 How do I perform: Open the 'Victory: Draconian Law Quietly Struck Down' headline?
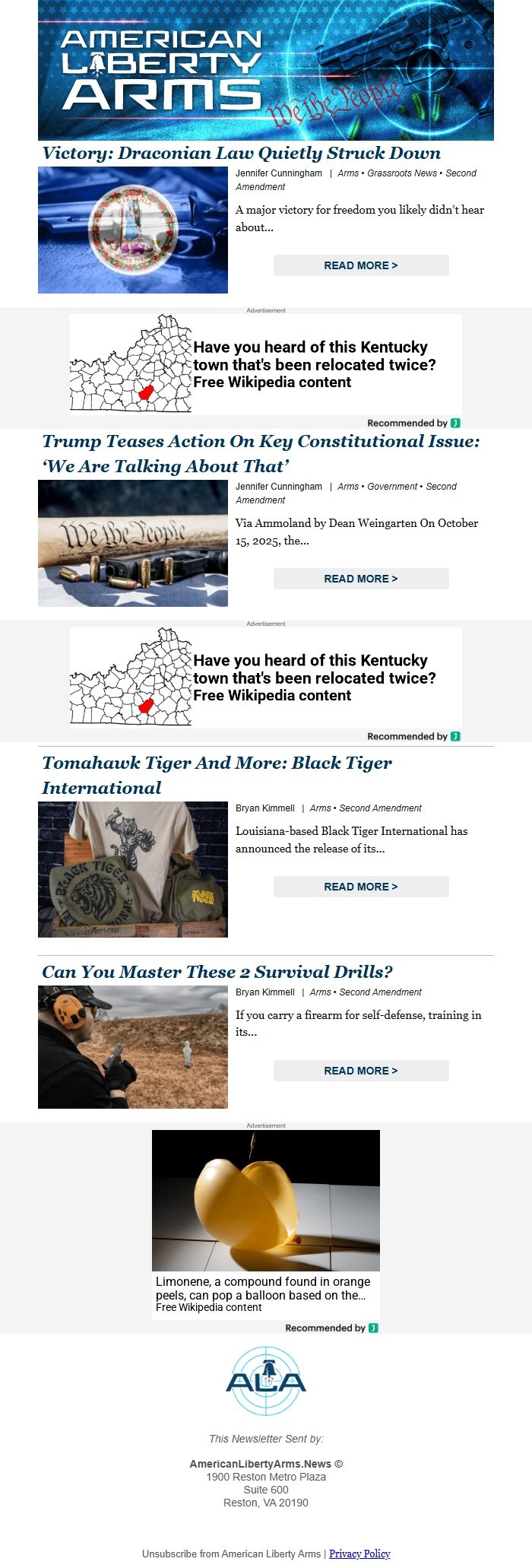pyautogui.click(x=241, y=153)
